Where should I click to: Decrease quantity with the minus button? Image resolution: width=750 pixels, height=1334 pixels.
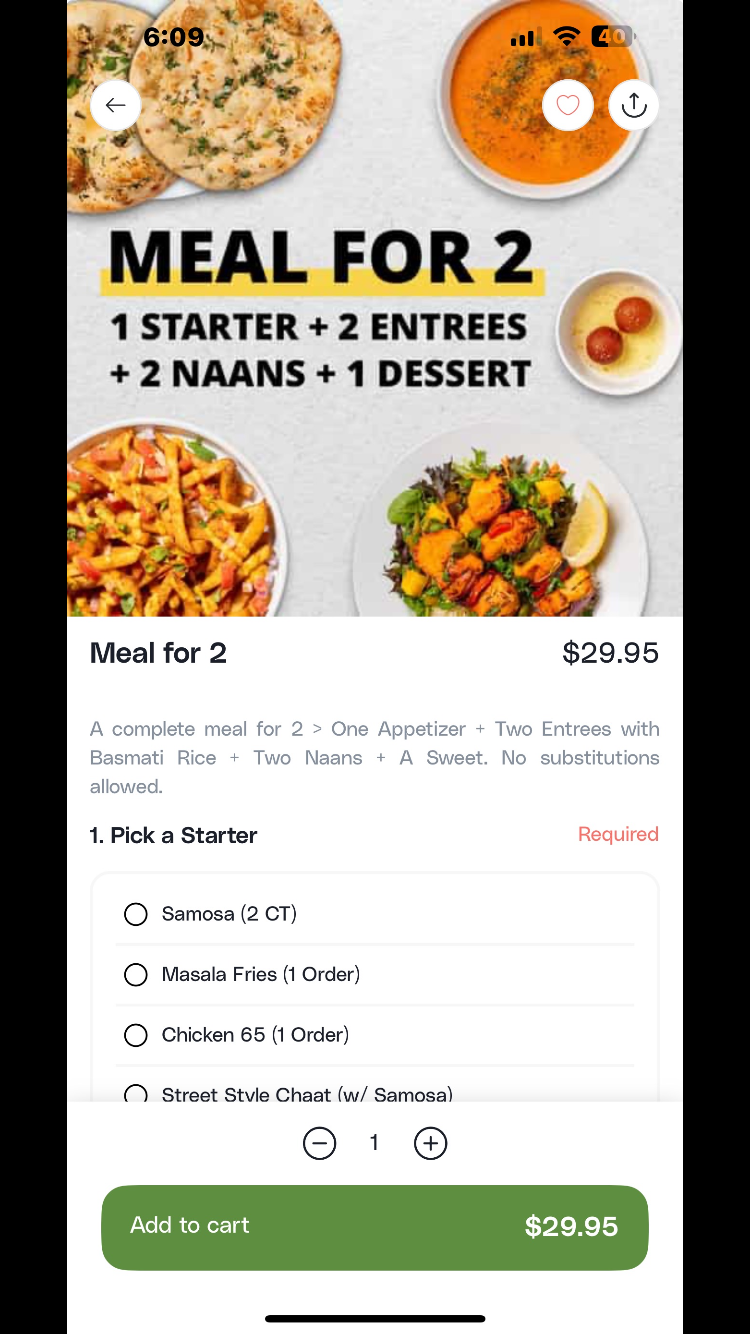[319, 1143]
